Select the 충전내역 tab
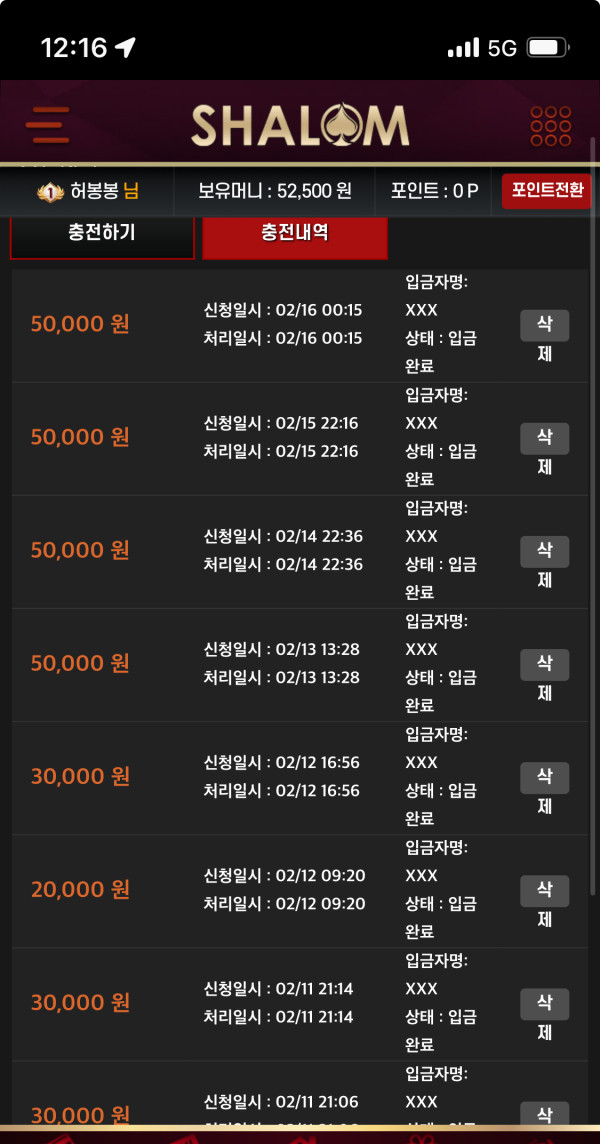600x1144 pixels. coord(294,235)
